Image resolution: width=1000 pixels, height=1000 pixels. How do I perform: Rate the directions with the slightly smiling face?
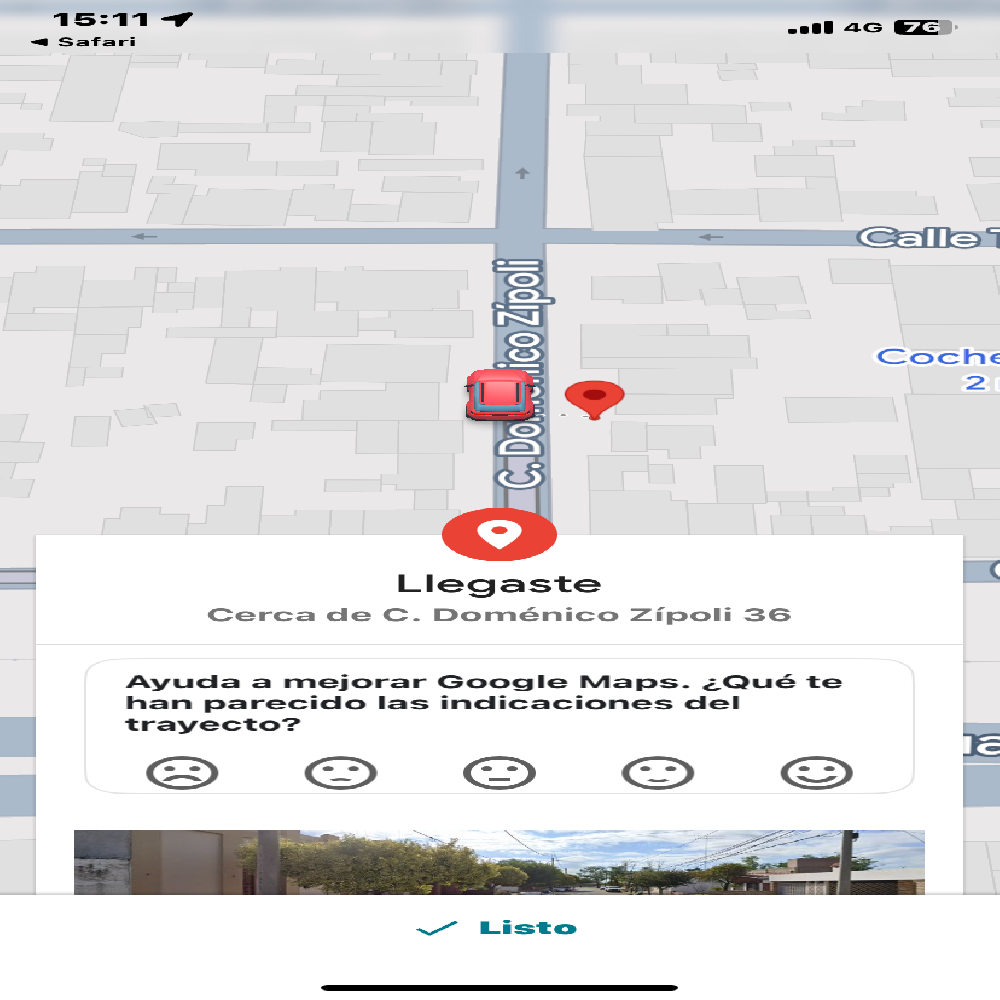click(657, 772)
